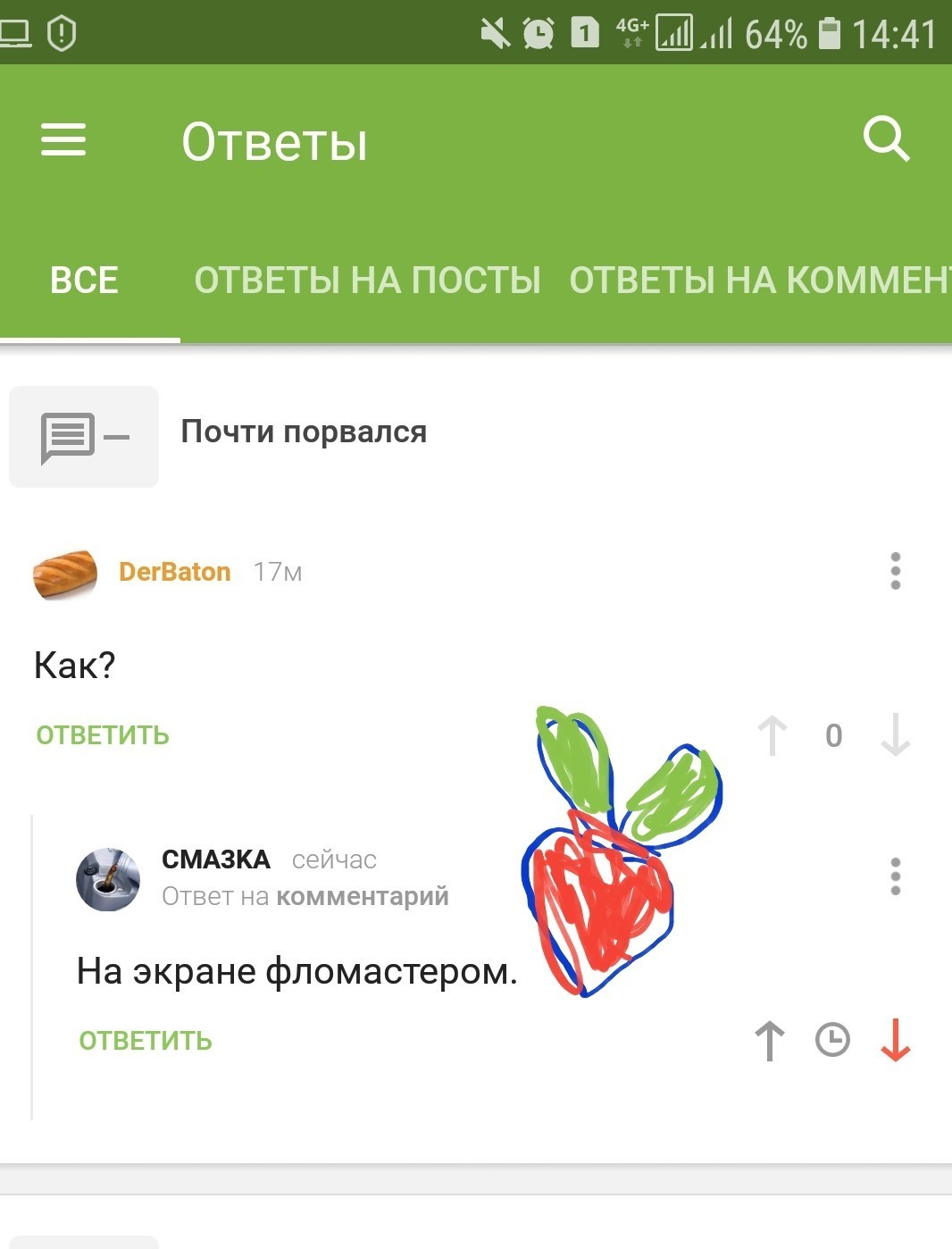Open the post "Почти порвался"
Screen dimensions: 952x1249
[x=304, y=432]
